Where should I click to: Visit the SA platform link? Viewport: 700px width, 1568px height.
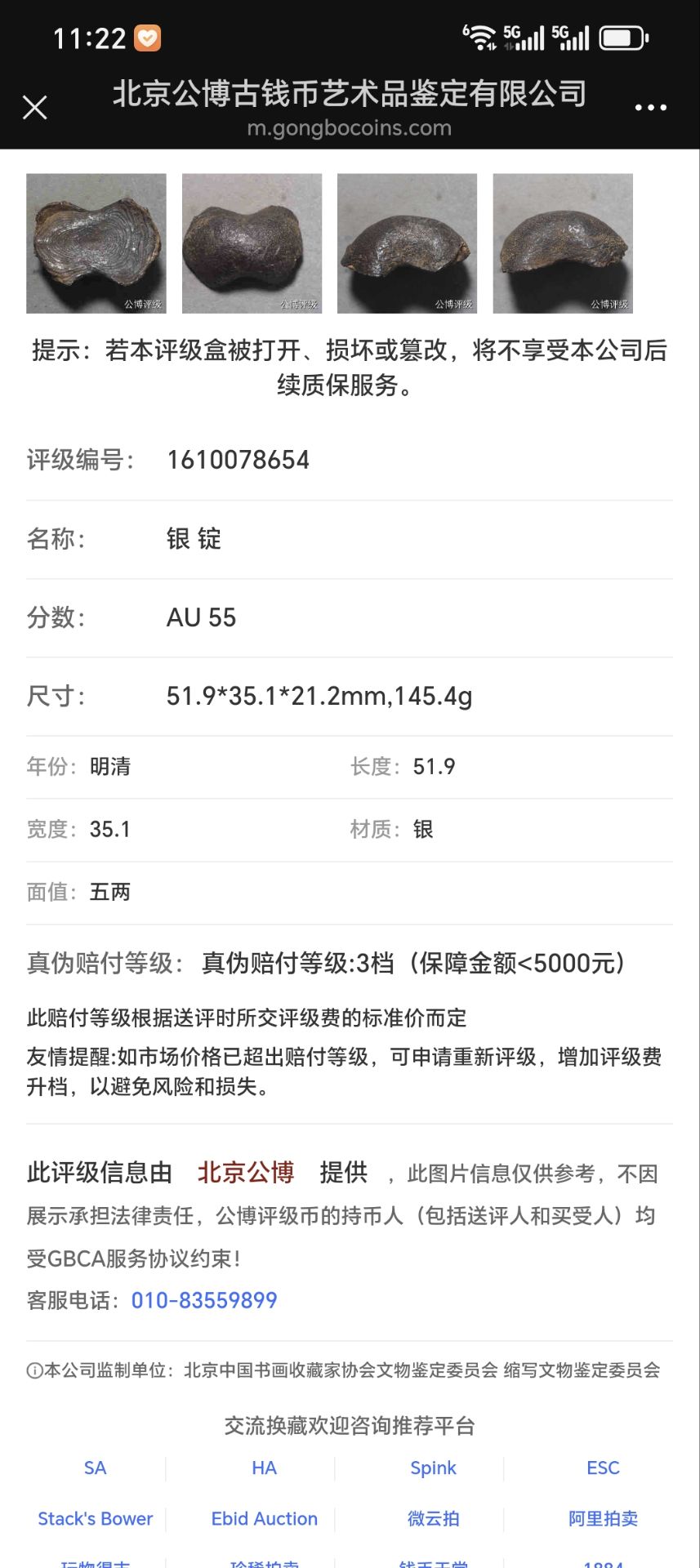[x=96, y=1468]
